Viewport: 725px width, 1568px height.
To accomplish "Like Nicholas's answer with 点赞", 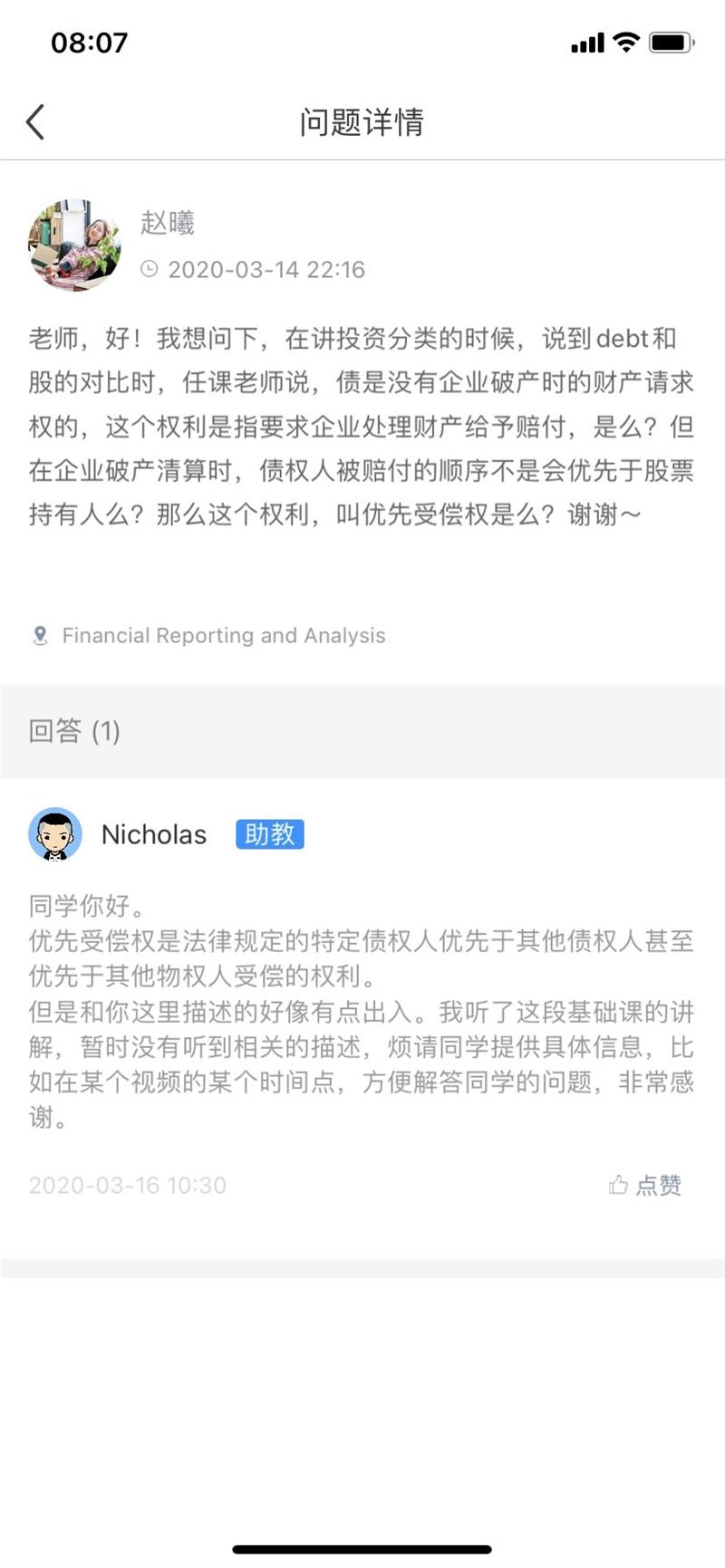I will click(x=645, y=1185).
